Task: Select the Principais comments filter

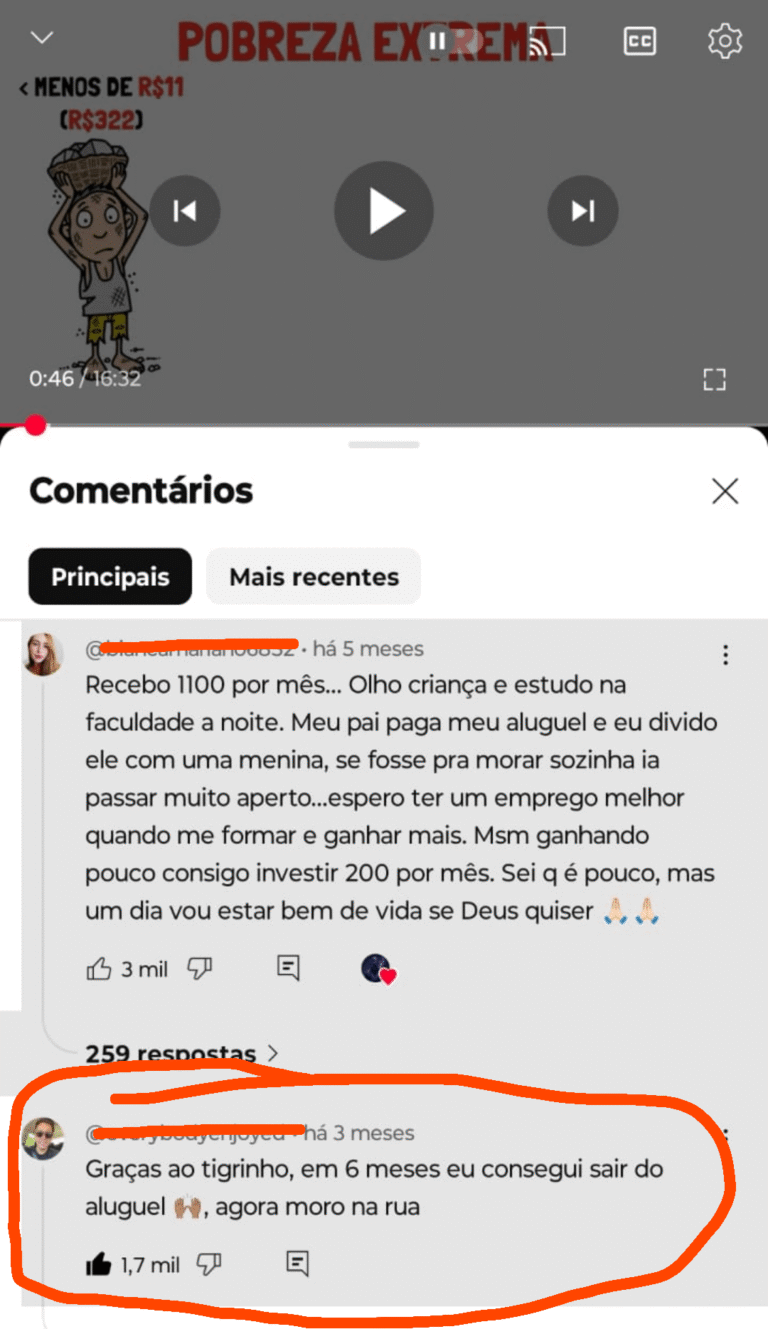Action: (x=110, y=577)
